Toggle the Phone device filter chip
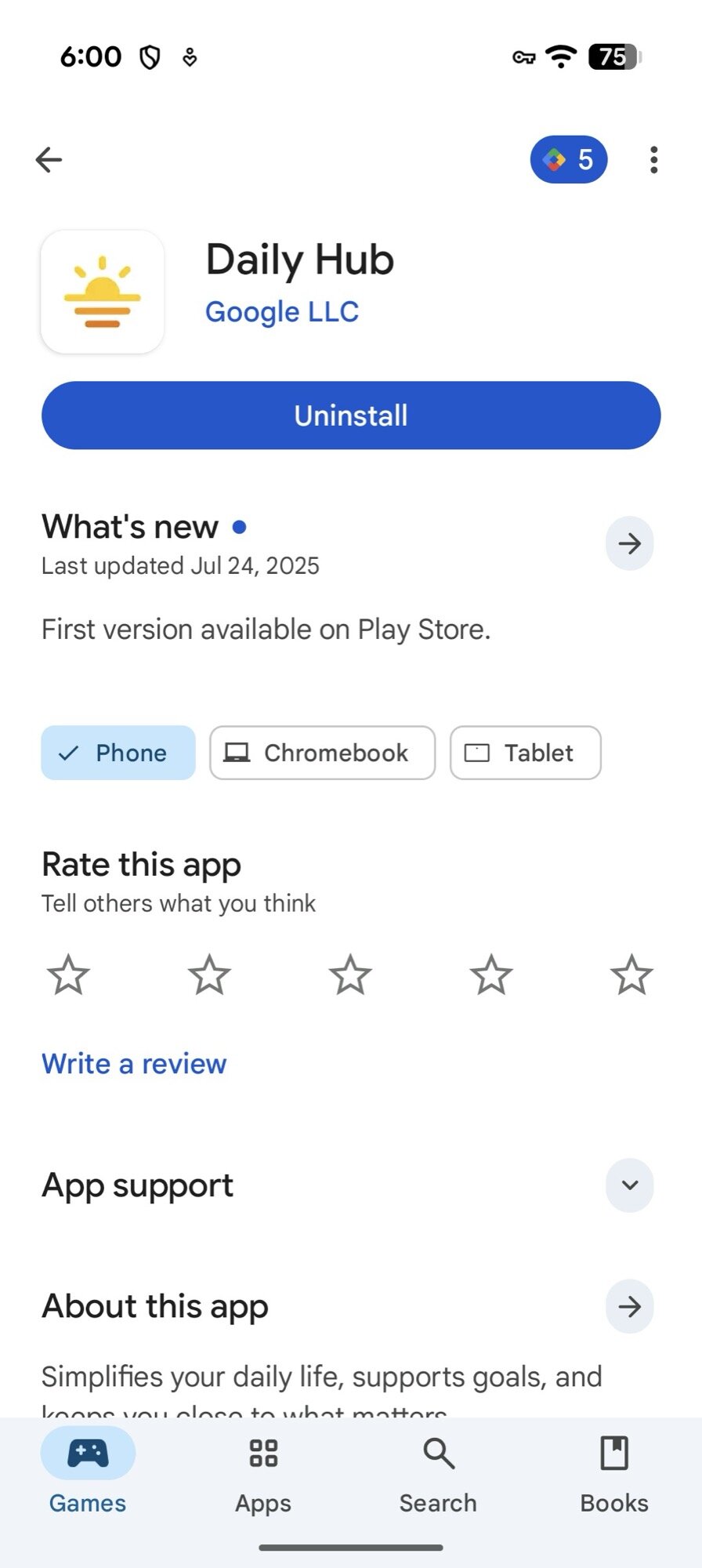This screenshot has width=702, height=1568. (118, 753)
